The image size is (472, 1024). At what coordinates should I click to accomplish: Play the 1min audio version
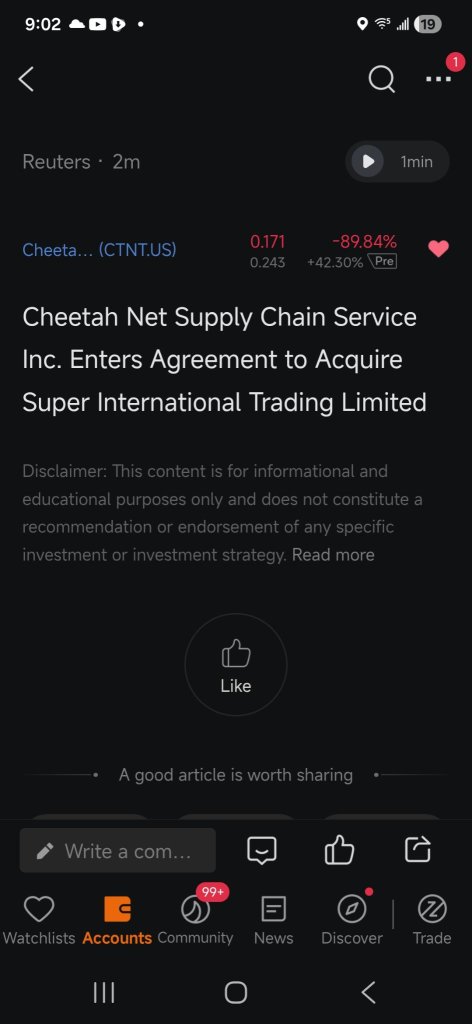[397, 161]
